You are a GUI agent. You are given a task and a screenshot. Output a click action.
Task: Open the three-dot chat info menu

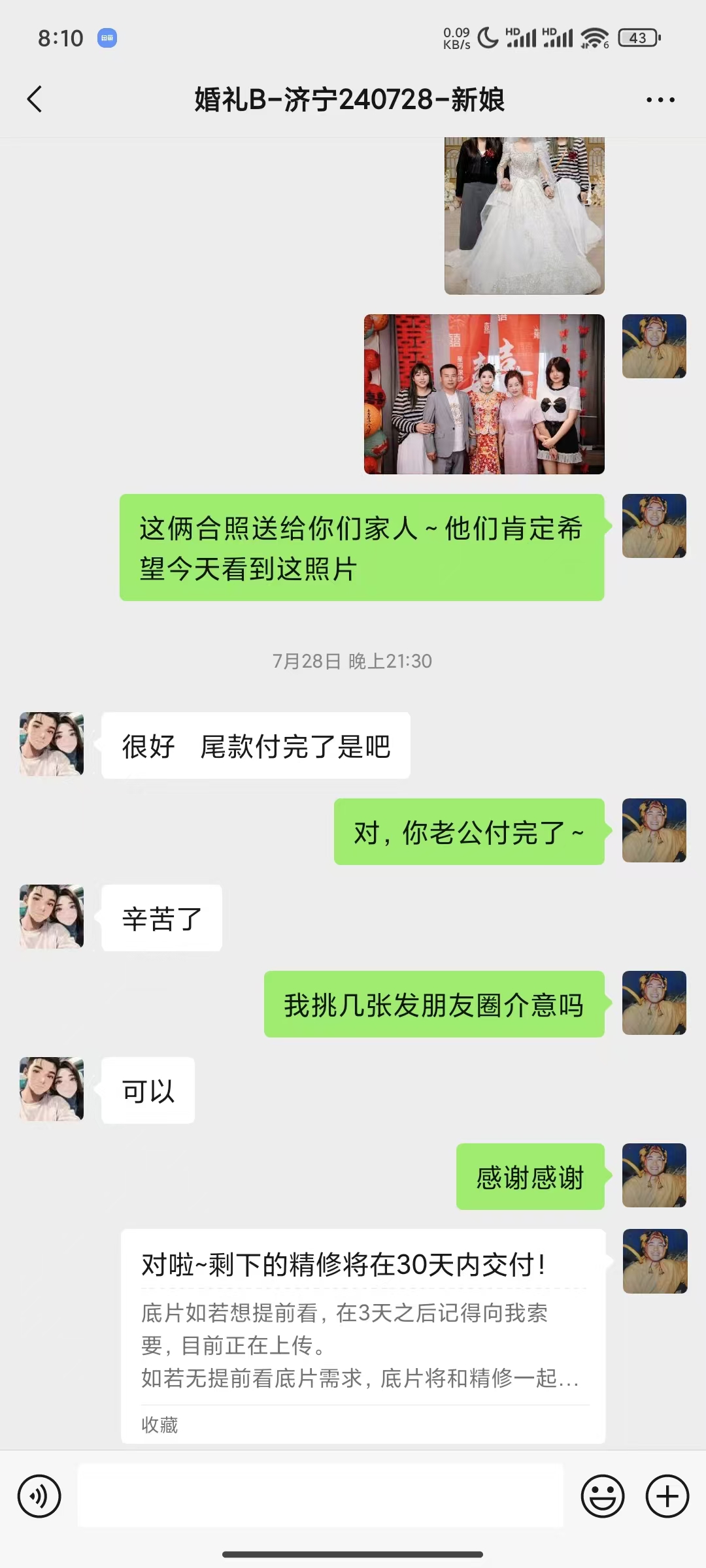660,100
